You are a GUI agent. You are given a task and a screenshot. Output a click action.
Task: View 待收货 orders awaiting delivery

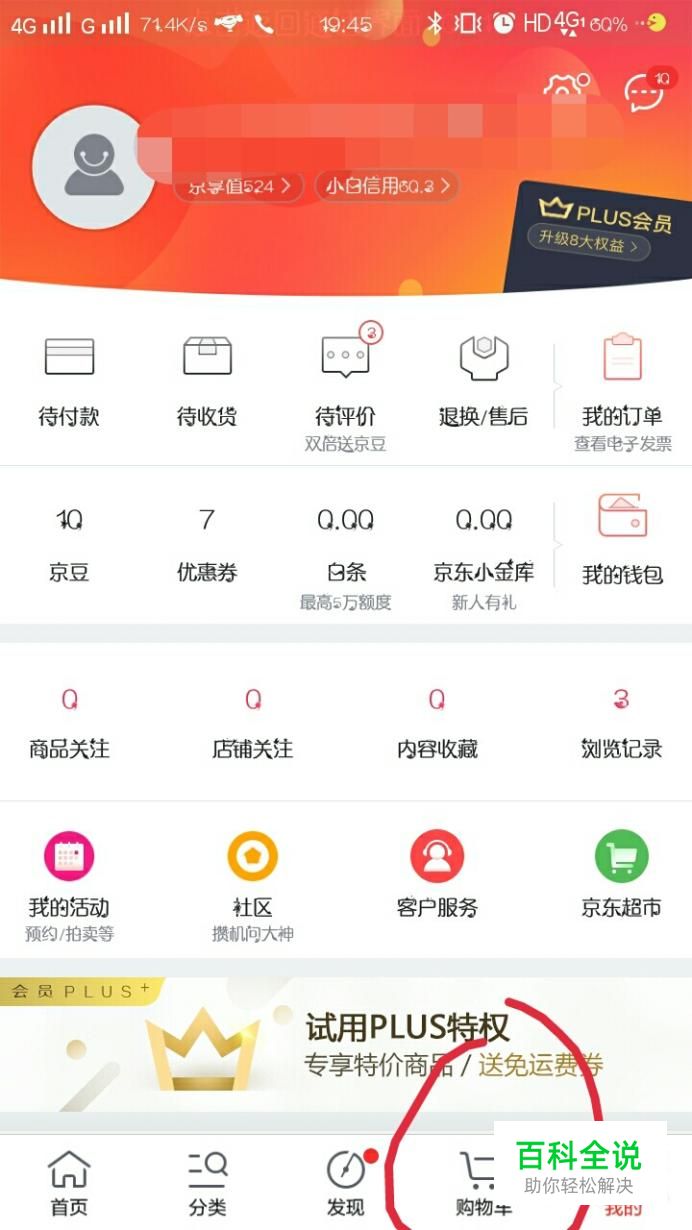click(207, 380)
